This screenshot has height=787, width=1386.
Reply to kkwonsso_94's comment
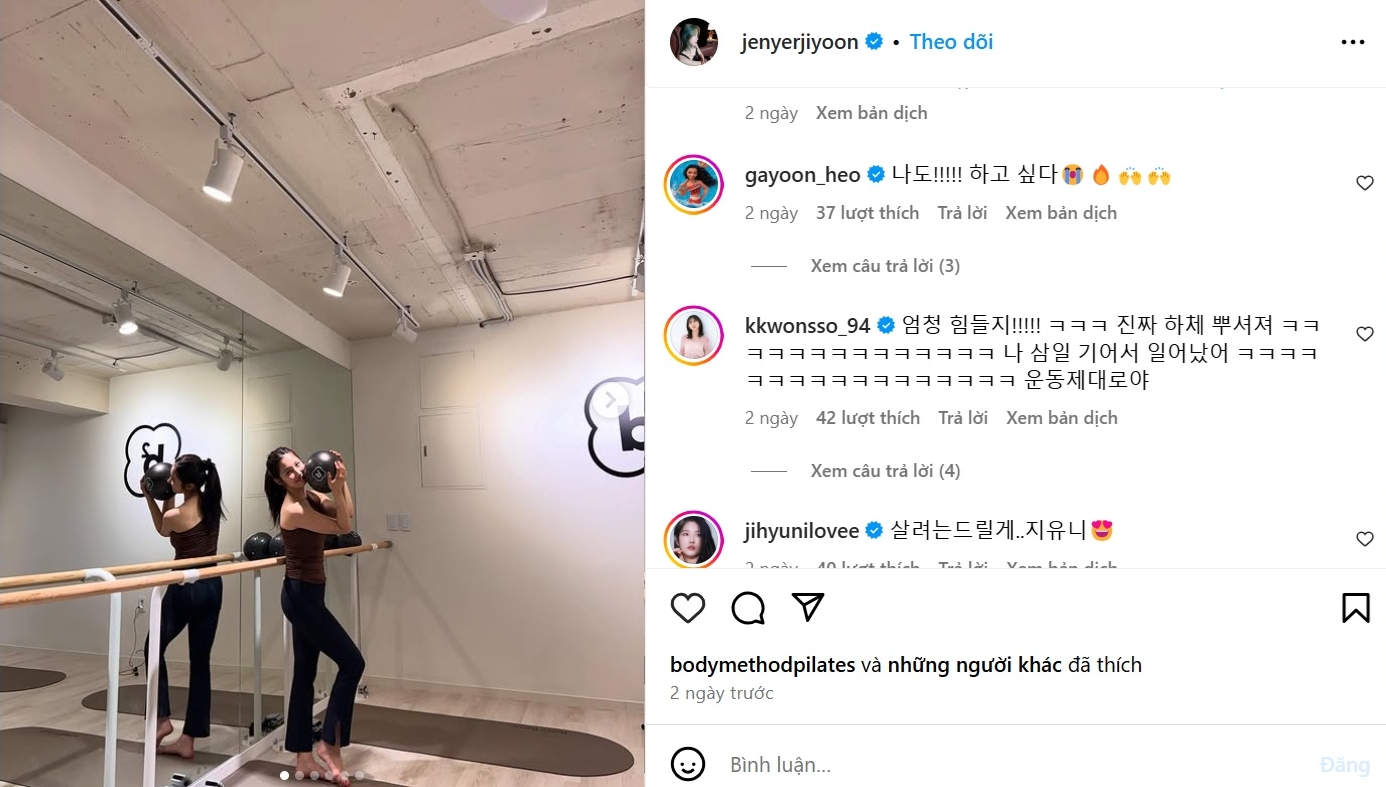pos(963,418)
